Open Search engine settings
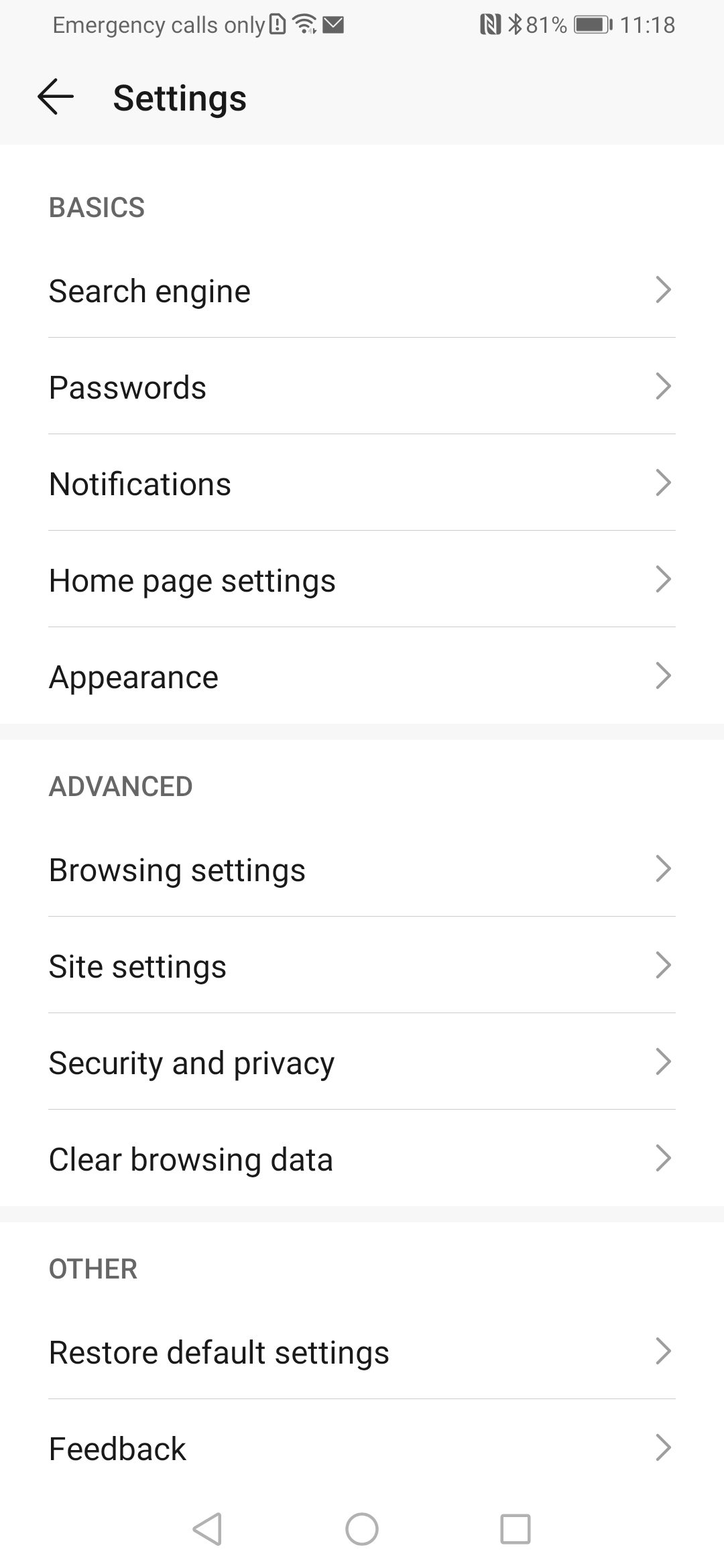724x1568 pixels. 362,290
